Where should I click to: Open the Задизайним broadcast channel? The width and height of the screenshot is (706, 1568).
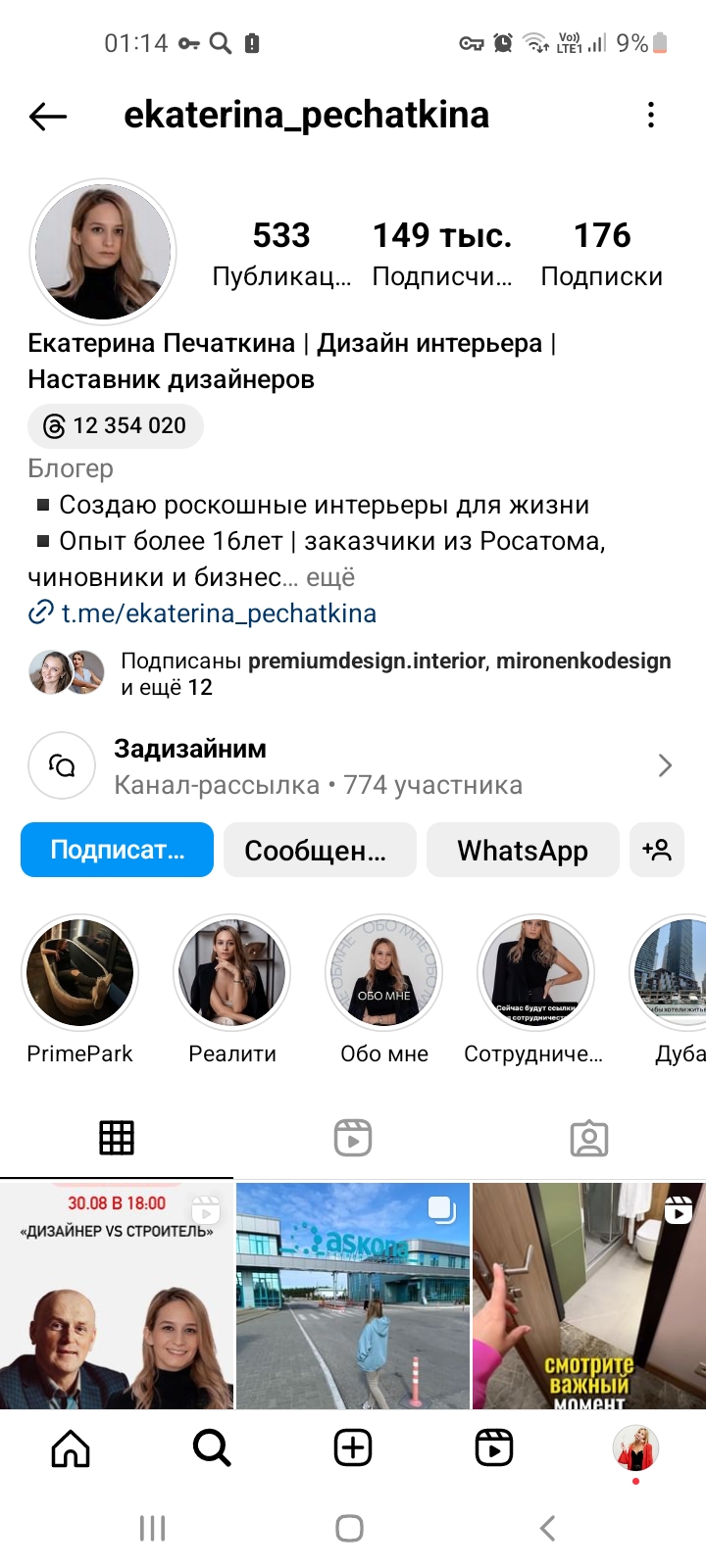pos(353,765)
